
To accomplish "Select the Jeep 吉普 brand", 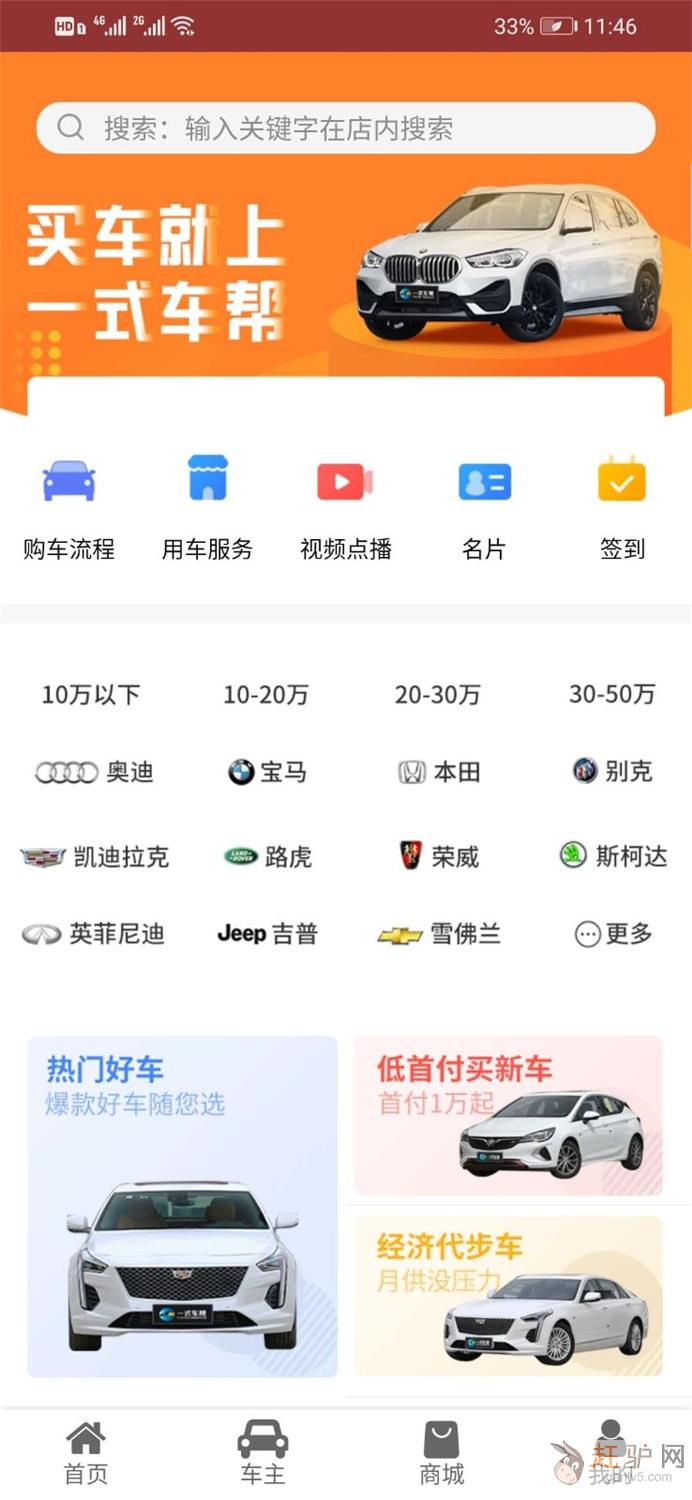I will click(x=267, y=934).
